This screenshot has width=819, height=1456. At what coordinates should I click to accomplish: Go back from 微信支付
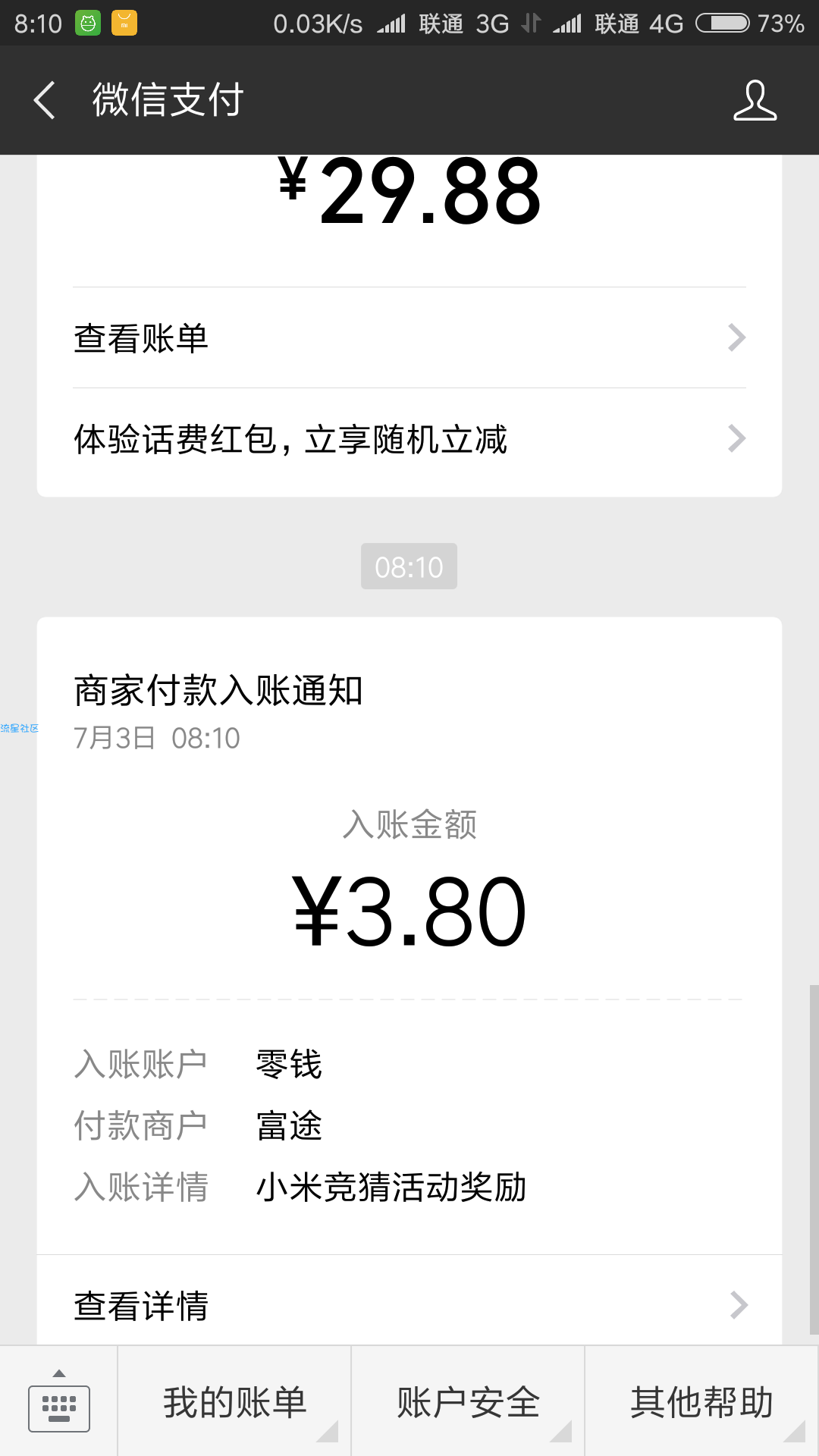click(45, 100)
